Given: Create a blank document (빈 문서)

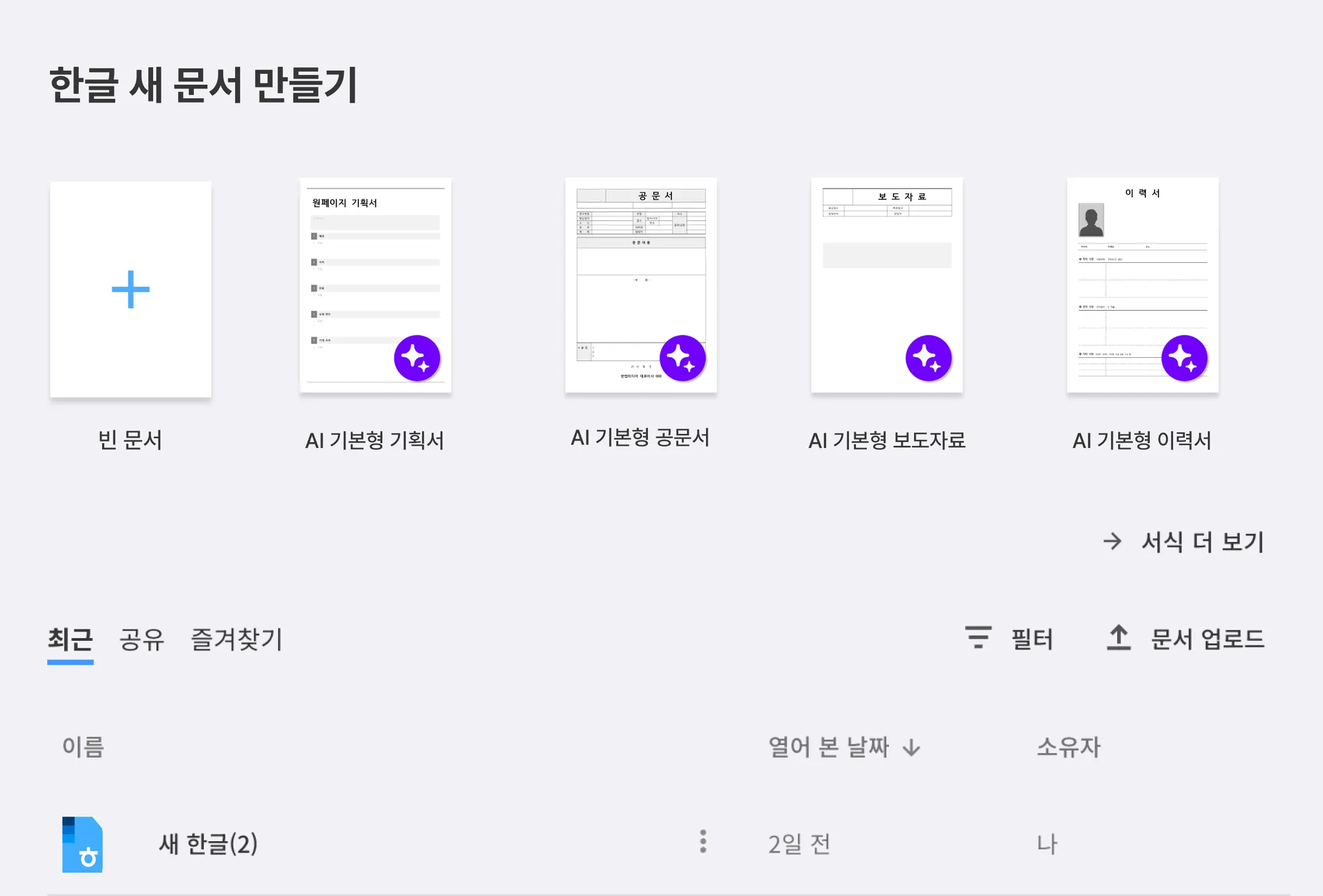Looking at the screenshot, I should (x=130, y=289).
